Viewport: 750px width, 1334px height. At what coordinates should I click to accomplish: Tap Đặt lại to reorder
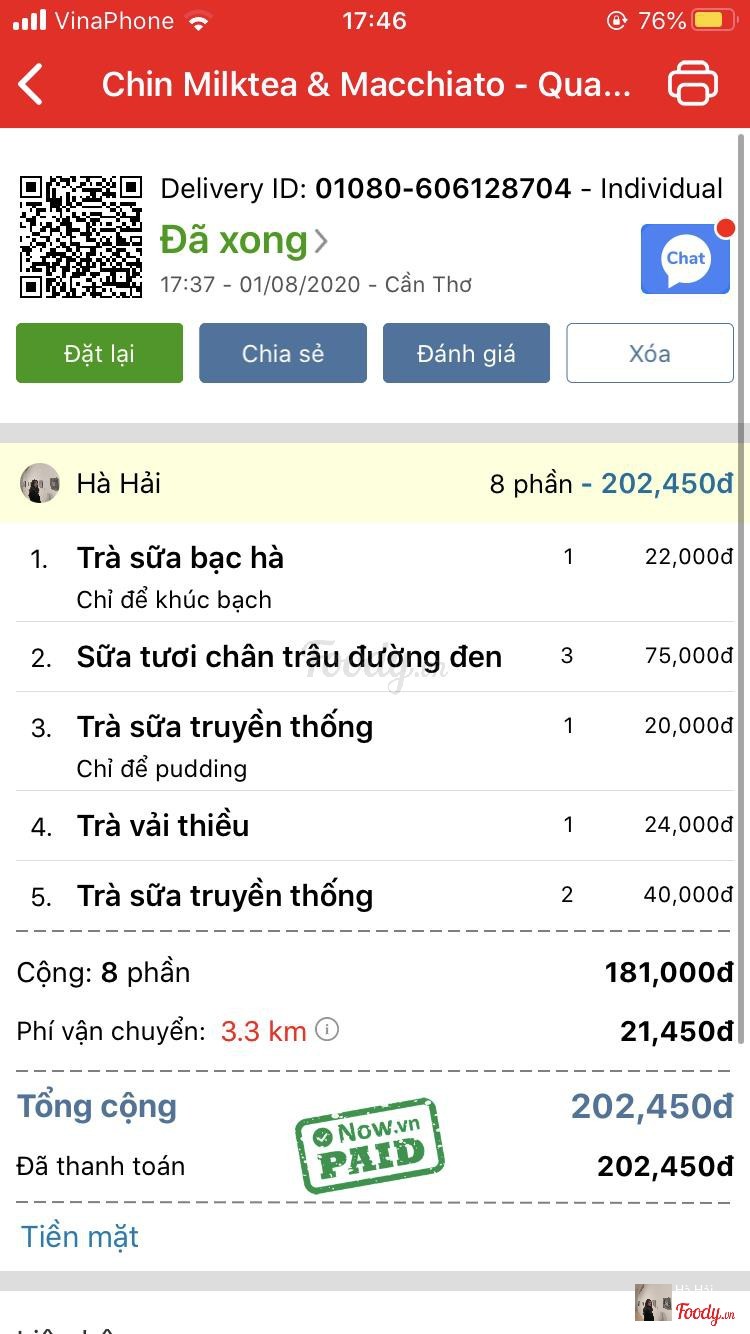pos(99,353)
